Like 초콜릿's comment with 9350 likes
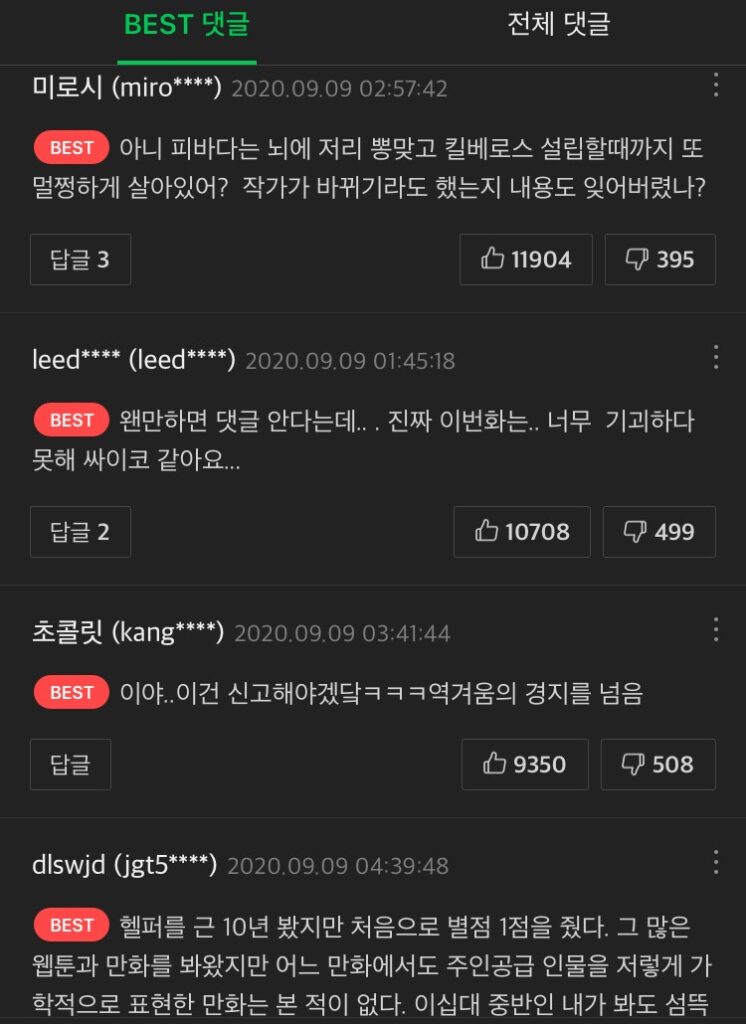The width and height of the screenshot is (746, 1024). pyautogui.click(x=525, y=765)
